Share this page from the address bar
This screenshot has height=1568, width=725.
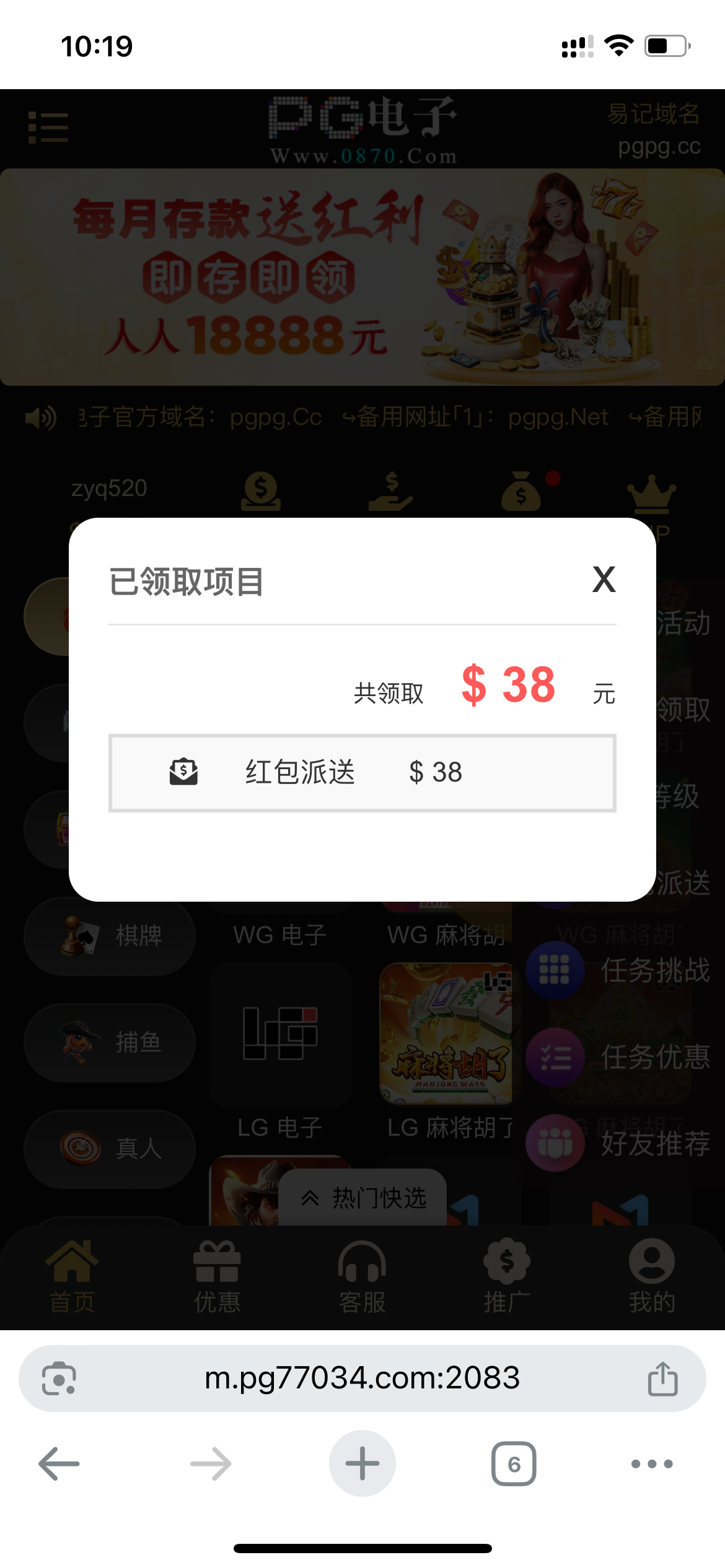click(662, 1379)
